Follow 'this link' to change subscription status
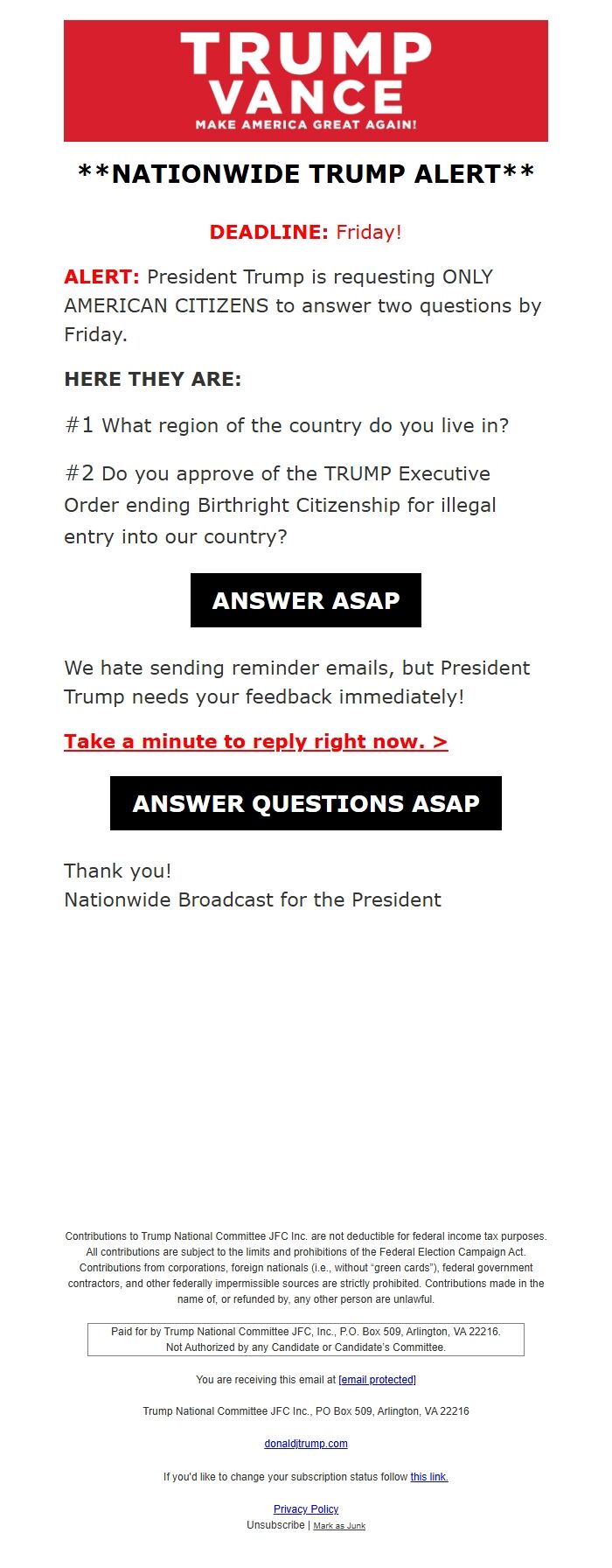 click(429, 1477)
